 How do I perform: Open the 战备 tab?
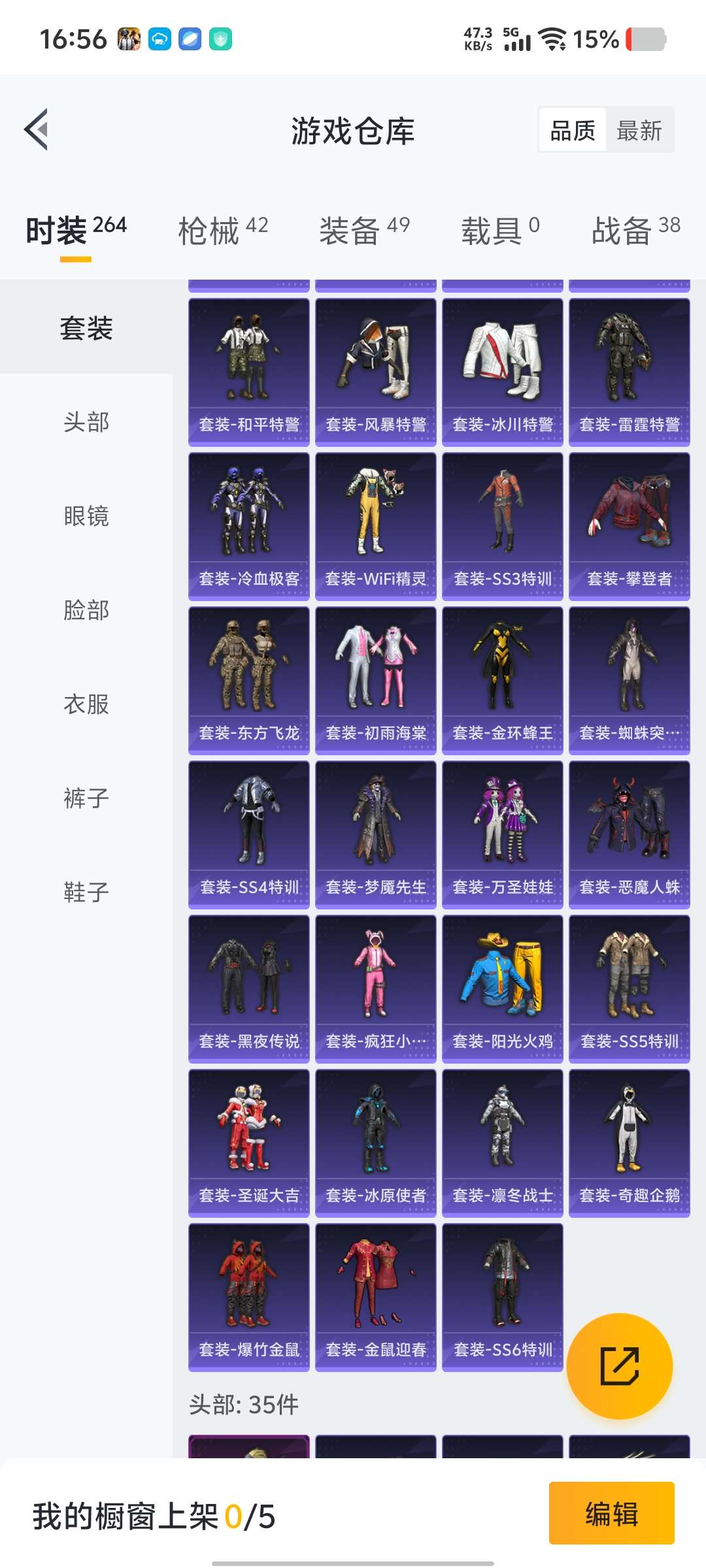(x=636, y=230)
